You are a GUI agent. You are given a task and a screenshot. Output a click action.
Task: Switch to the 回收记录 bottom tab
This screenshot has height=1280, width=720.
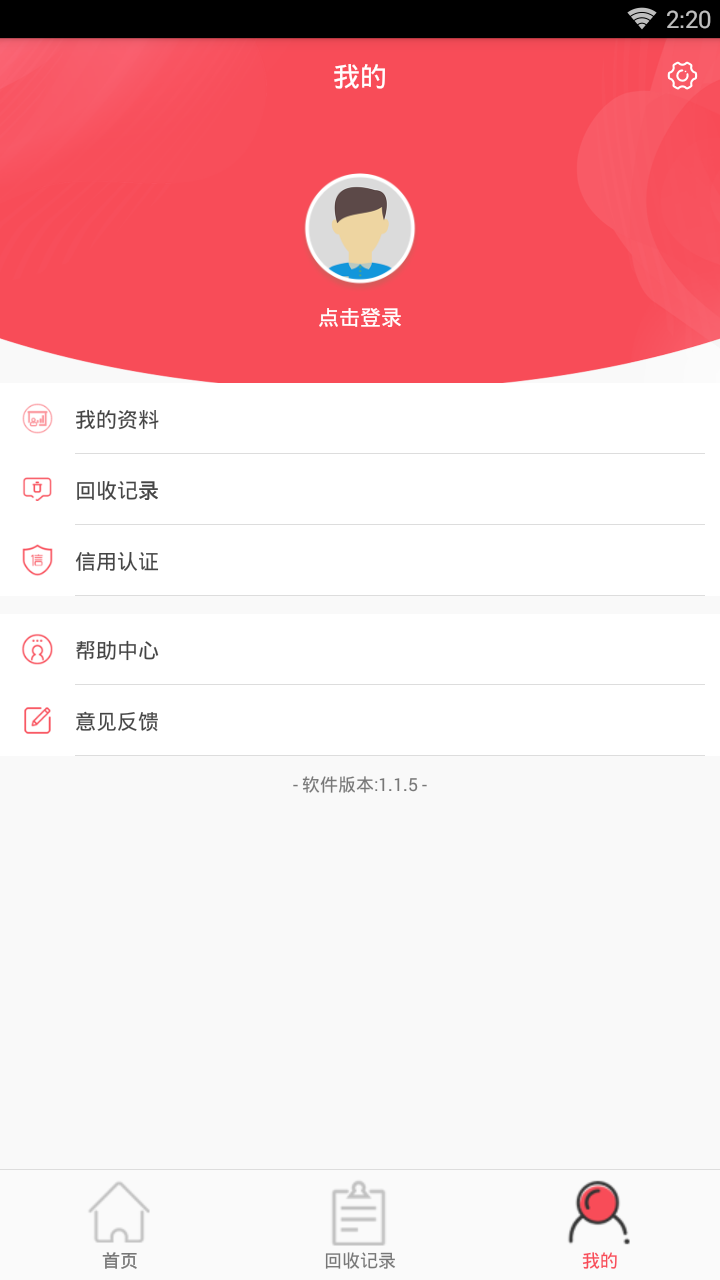tap(360, 1226)
